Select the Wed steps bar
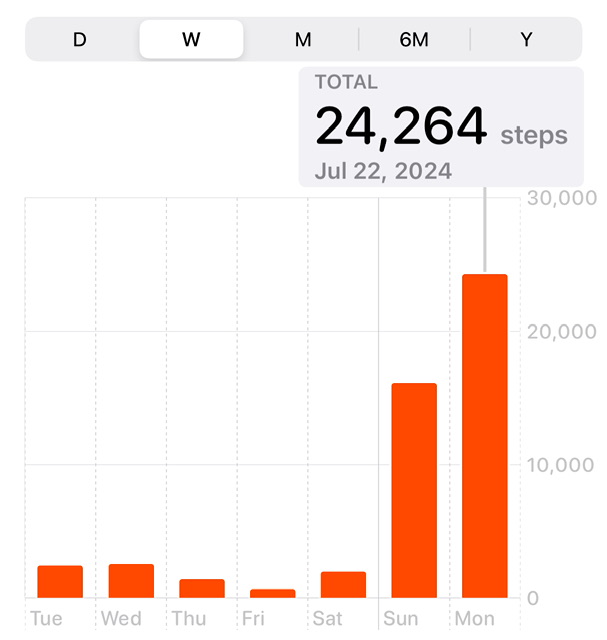 coord(131,581)
